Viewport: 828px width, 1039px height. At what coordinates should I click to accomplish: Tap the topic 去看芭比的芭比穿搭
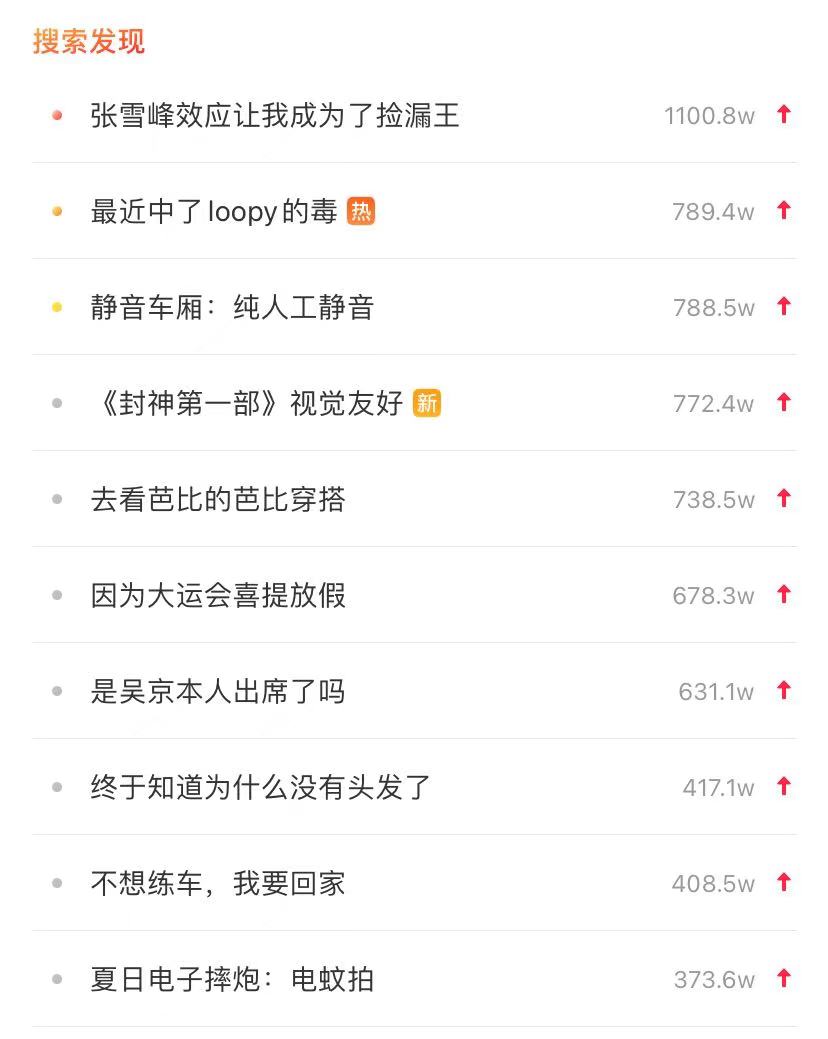pyautogui.click(x=218, y=500)
